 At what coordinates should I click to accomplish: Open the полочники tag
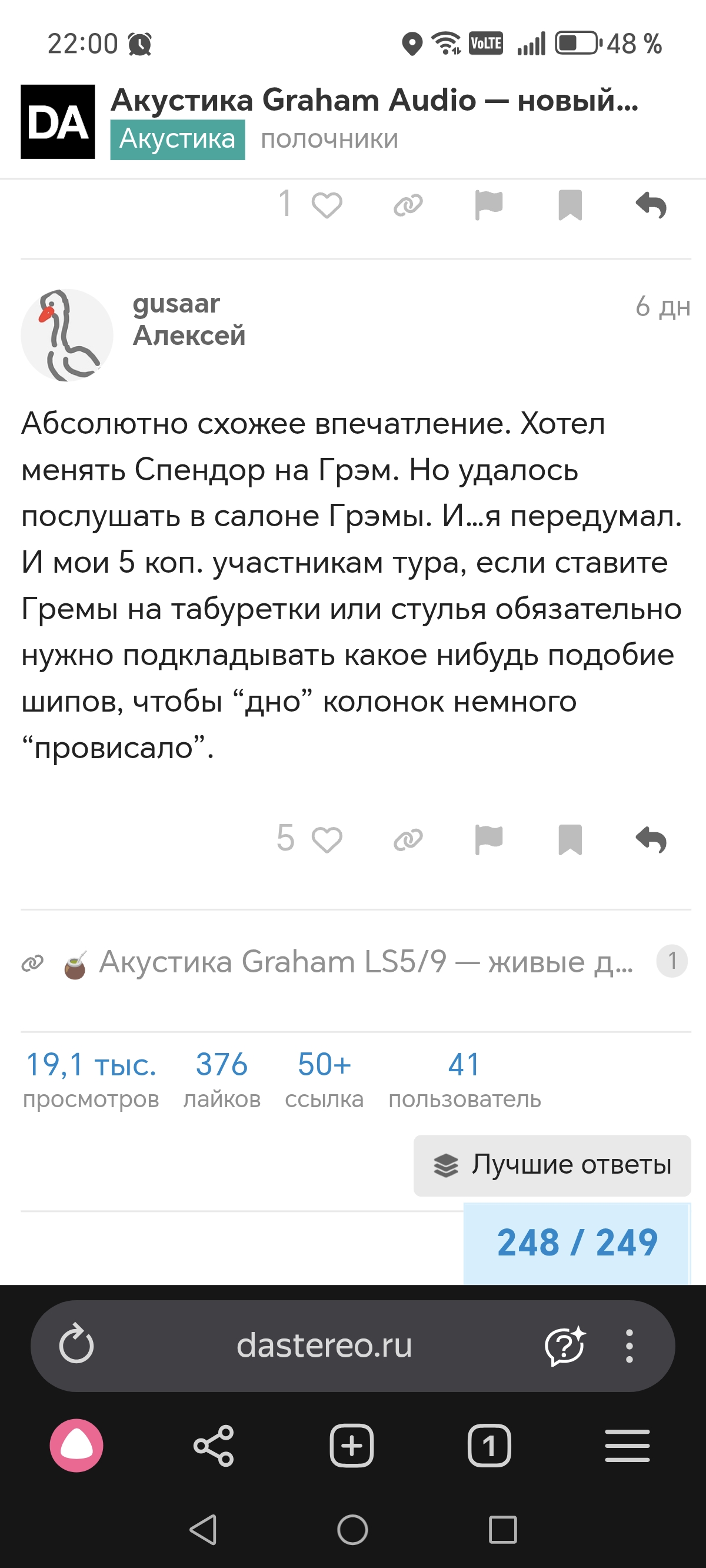tap(329, 139)
